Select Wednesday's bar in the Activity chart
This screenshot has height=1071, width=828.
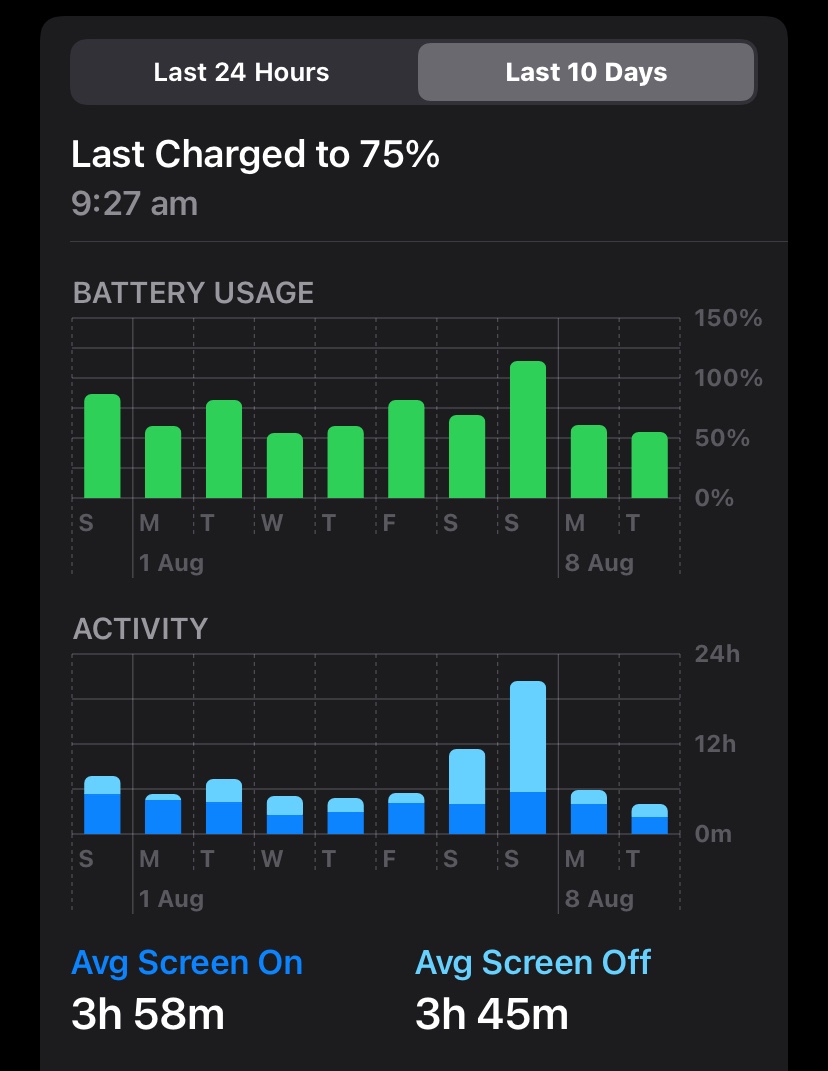coord(285,815)
